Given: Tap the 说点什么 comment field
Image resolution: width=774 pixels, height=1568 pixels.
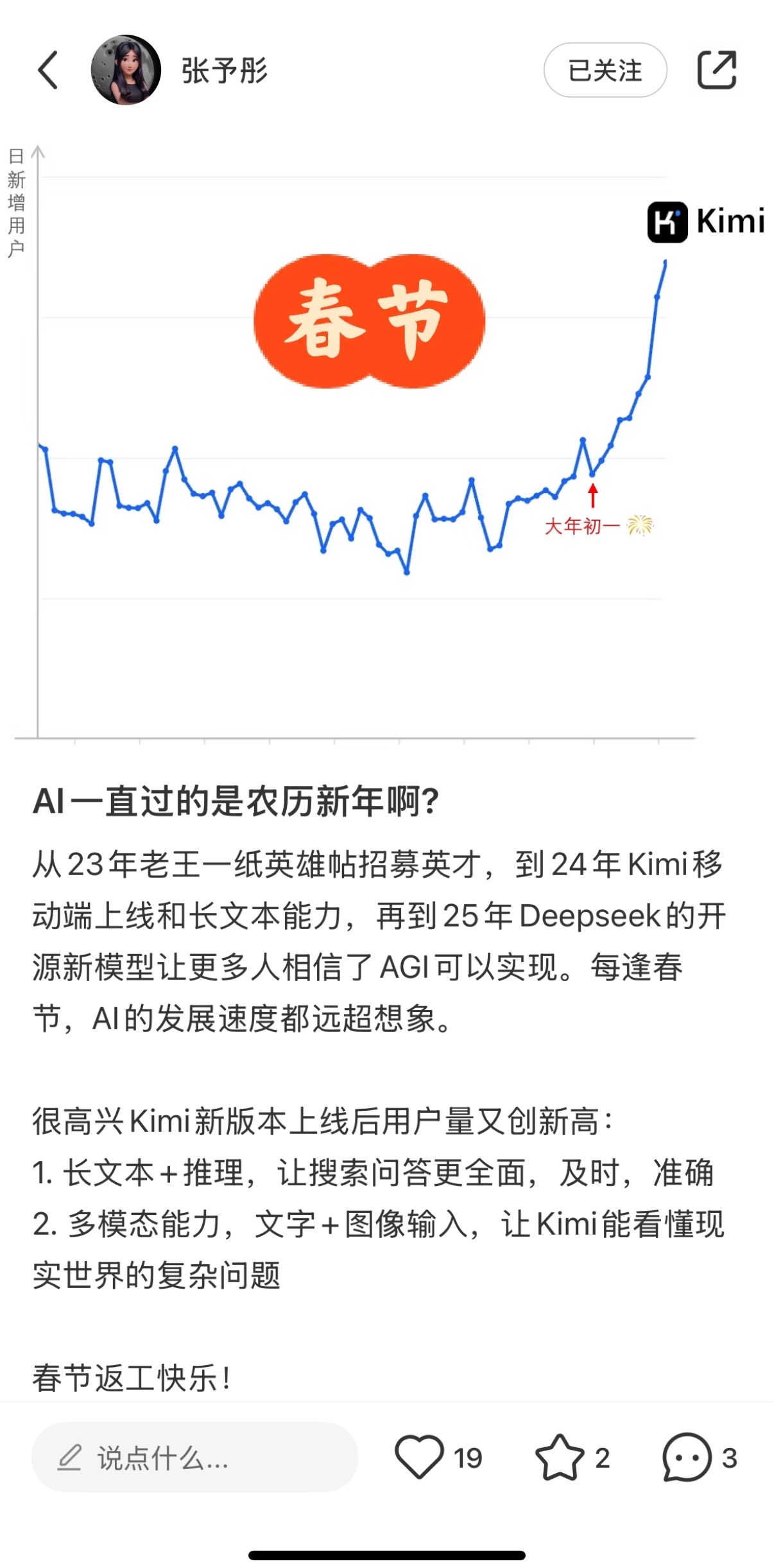Looking at the screenshot, I should (x=194, y=1458).
